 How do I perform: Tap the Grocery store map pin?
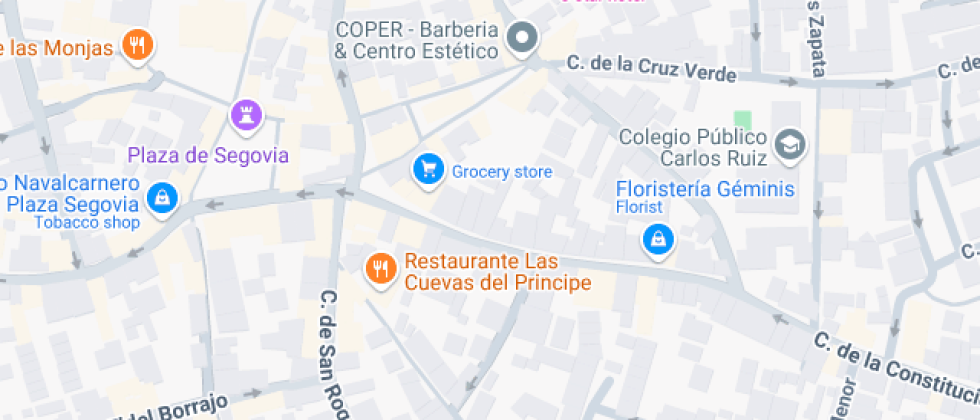point(429,169)
